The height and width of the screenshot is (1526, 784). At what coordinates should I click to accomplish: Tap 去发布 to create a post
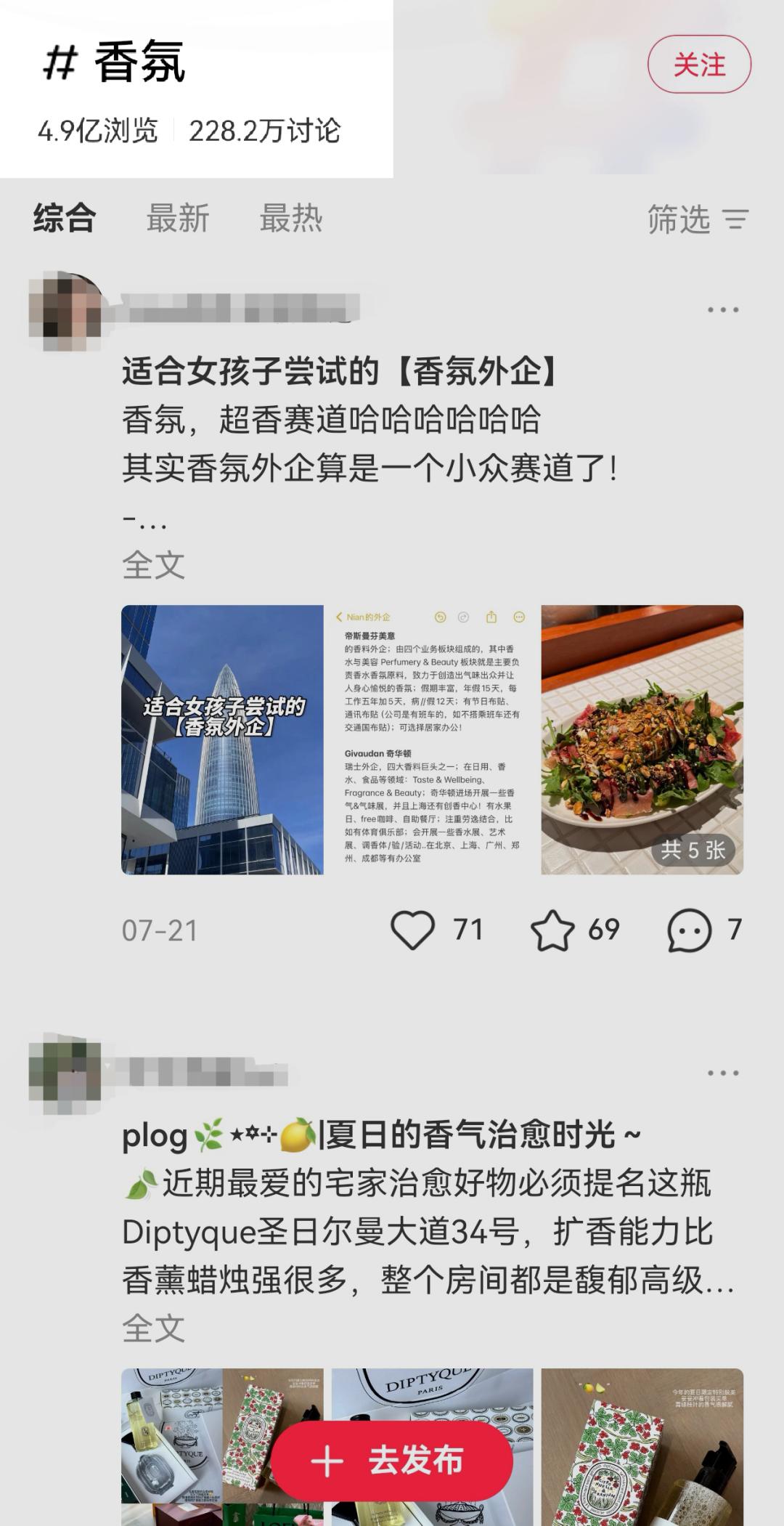click(x=392, y=1461)
